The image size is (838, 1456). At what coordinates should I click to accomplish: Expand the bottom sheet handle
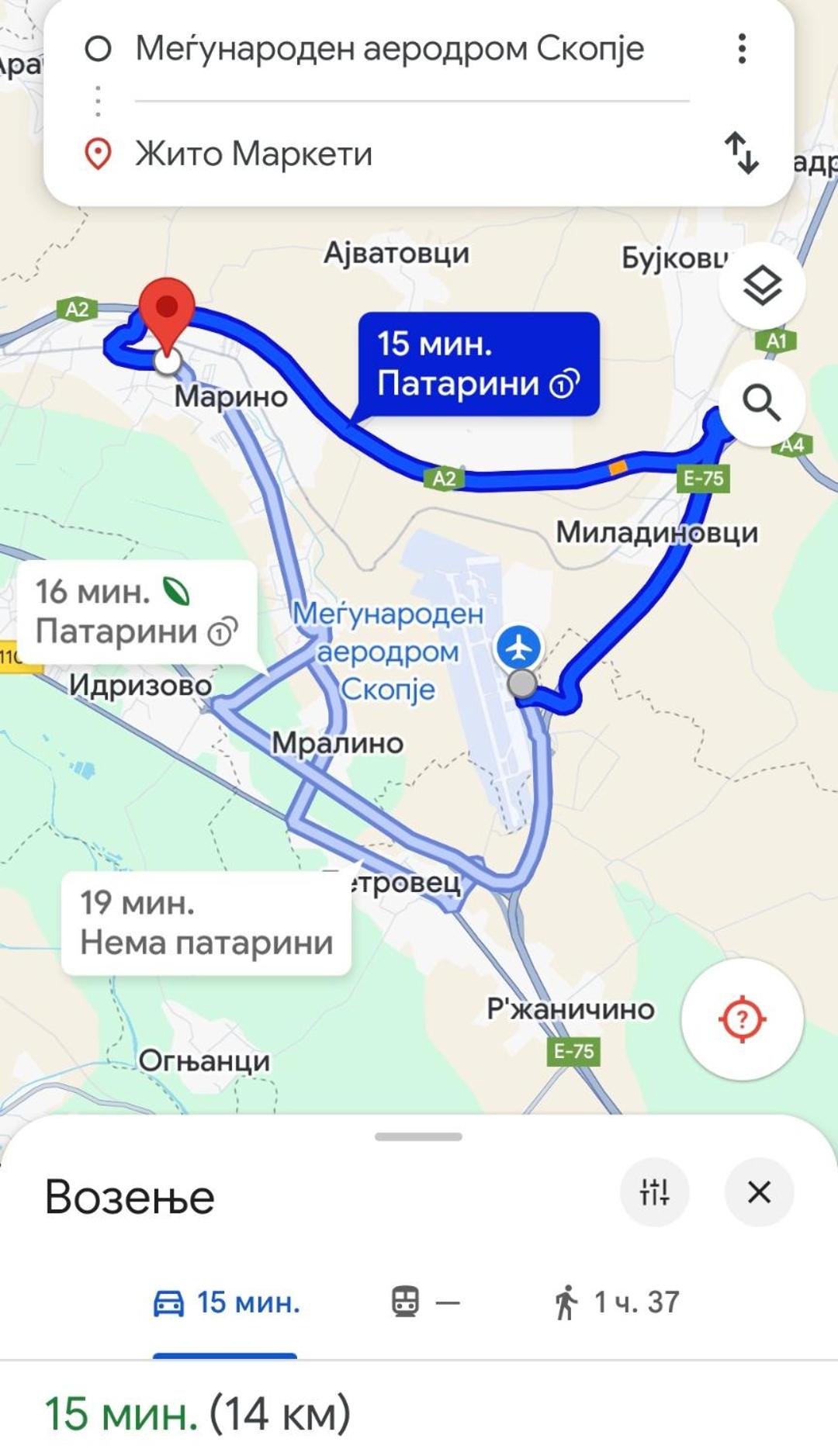tap(418, 1136)
